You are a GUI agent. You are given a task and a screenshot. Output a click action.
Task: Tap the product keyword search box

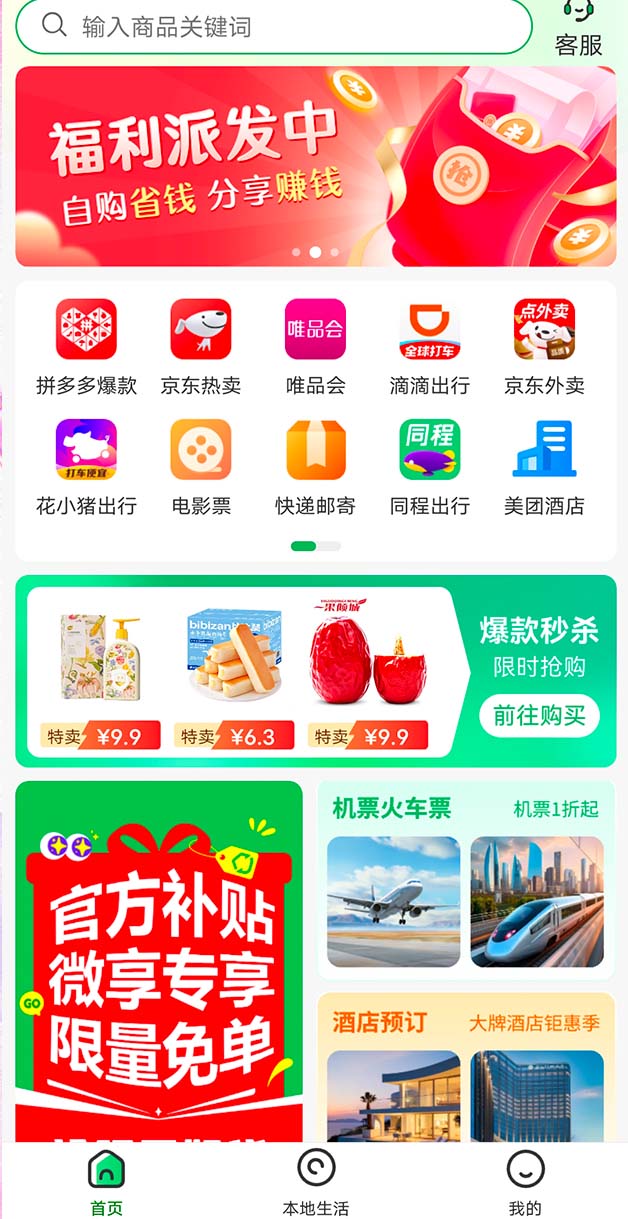click(273, 26)
